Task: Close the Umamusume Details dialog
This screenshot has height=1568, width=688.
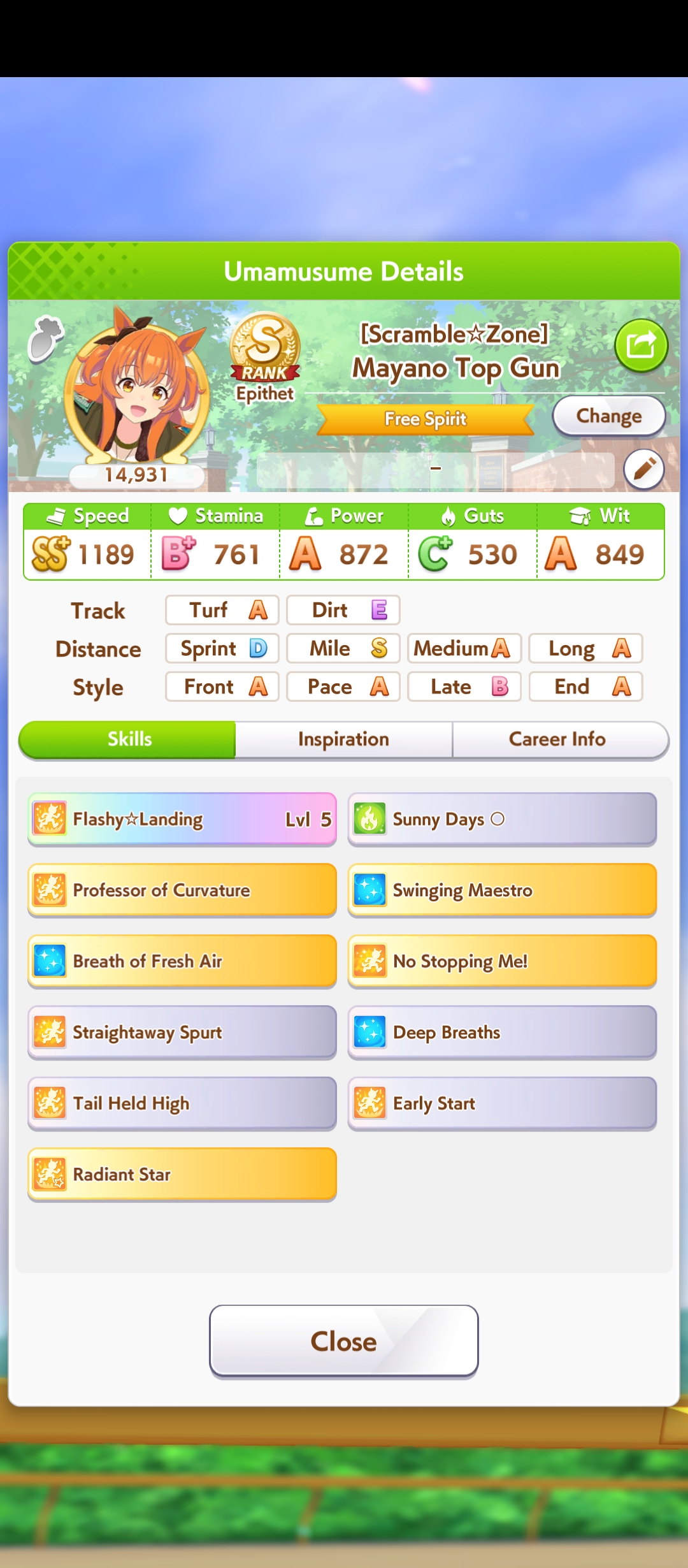Action: point(343,1341)
